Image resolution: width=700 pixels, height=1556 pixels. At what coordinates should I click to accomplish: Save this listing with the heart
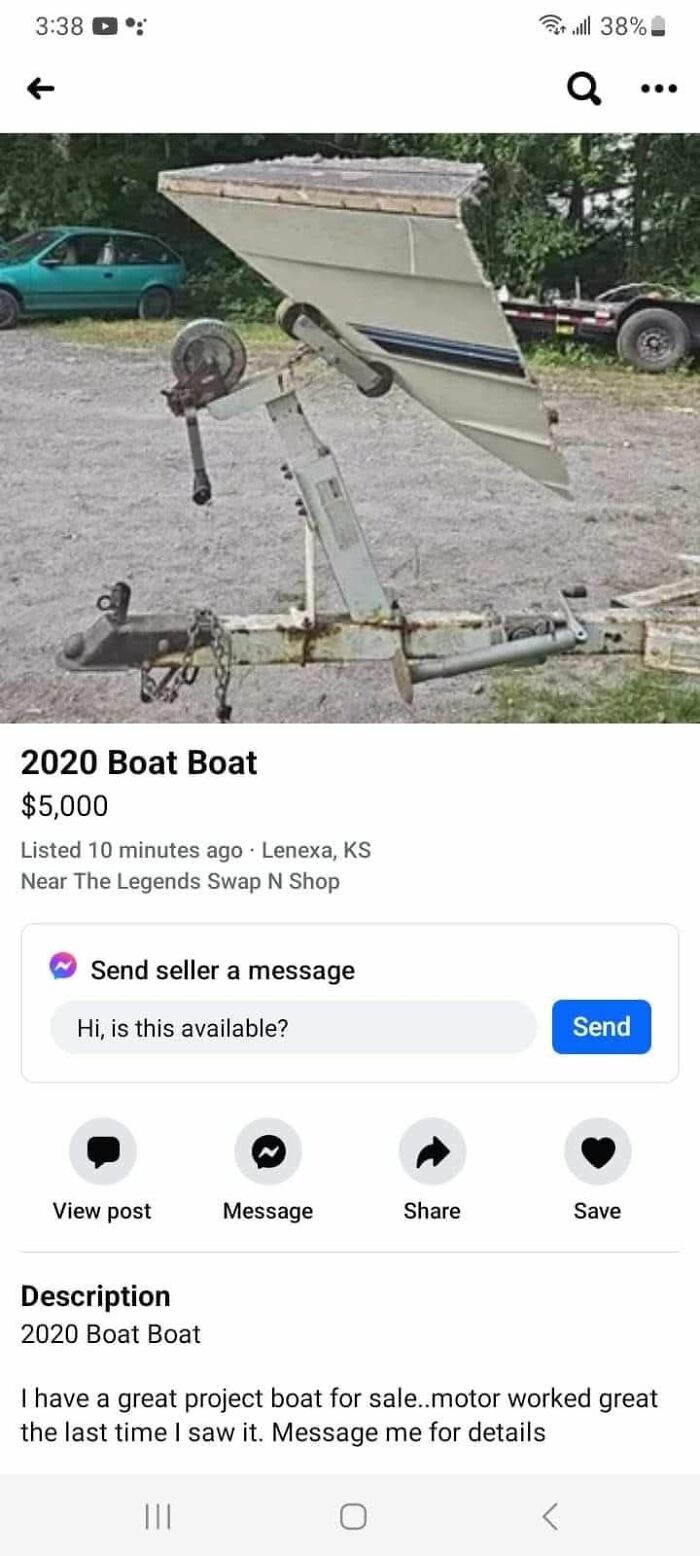tap(597, 1152)
